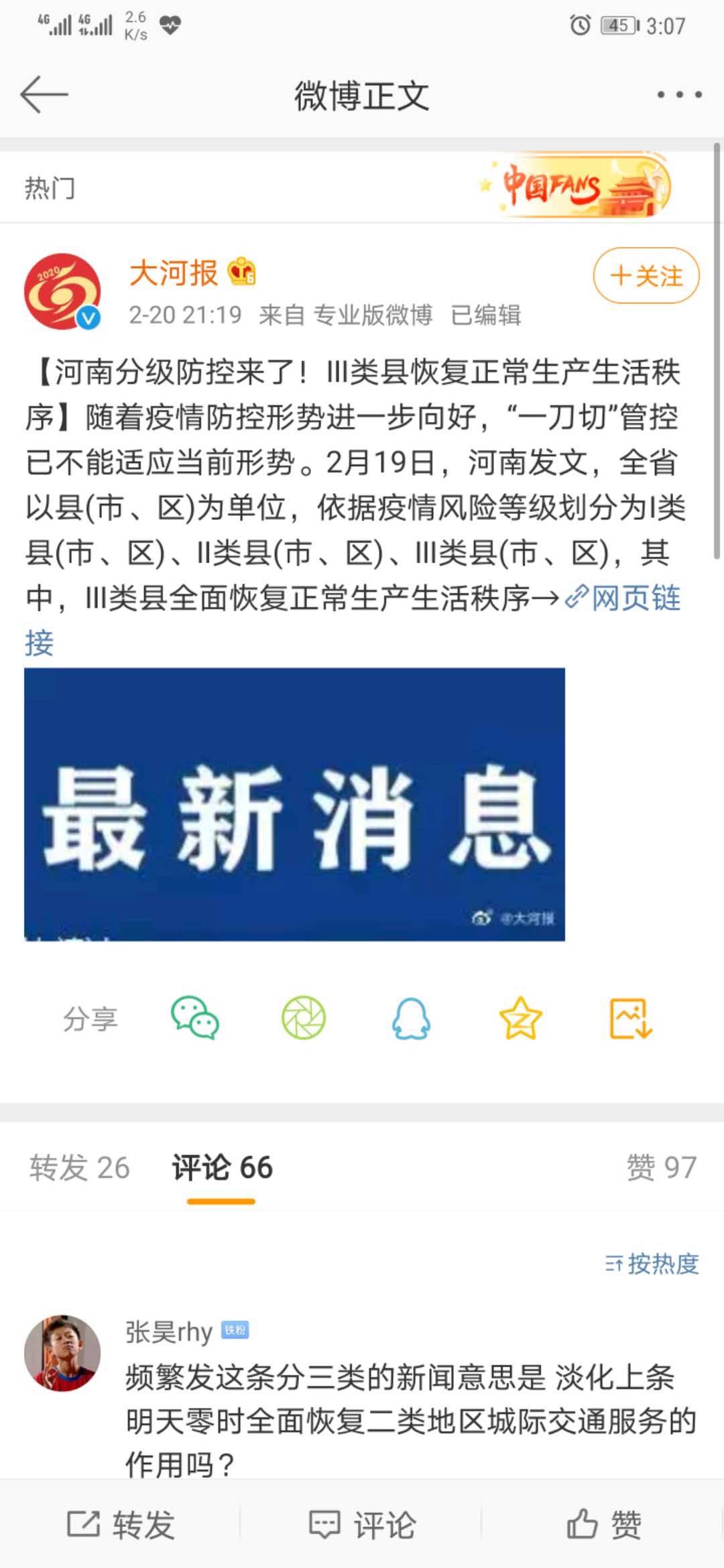
Task: Share to WeChat Moments using the aperture icon
Action: point(303,1019)
